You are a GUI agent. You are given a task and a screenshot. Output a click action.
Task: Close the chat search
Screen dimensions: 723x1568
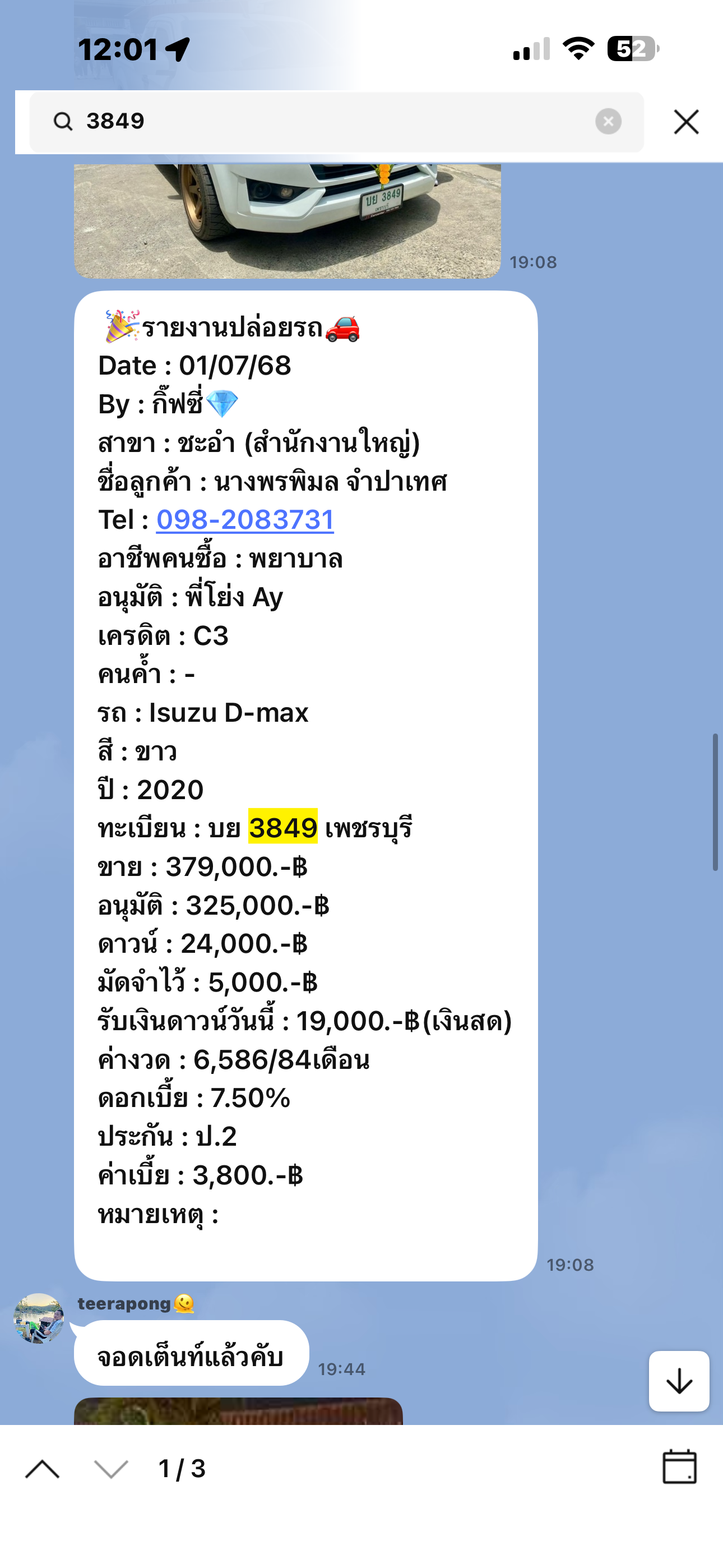tap(686, 122)
